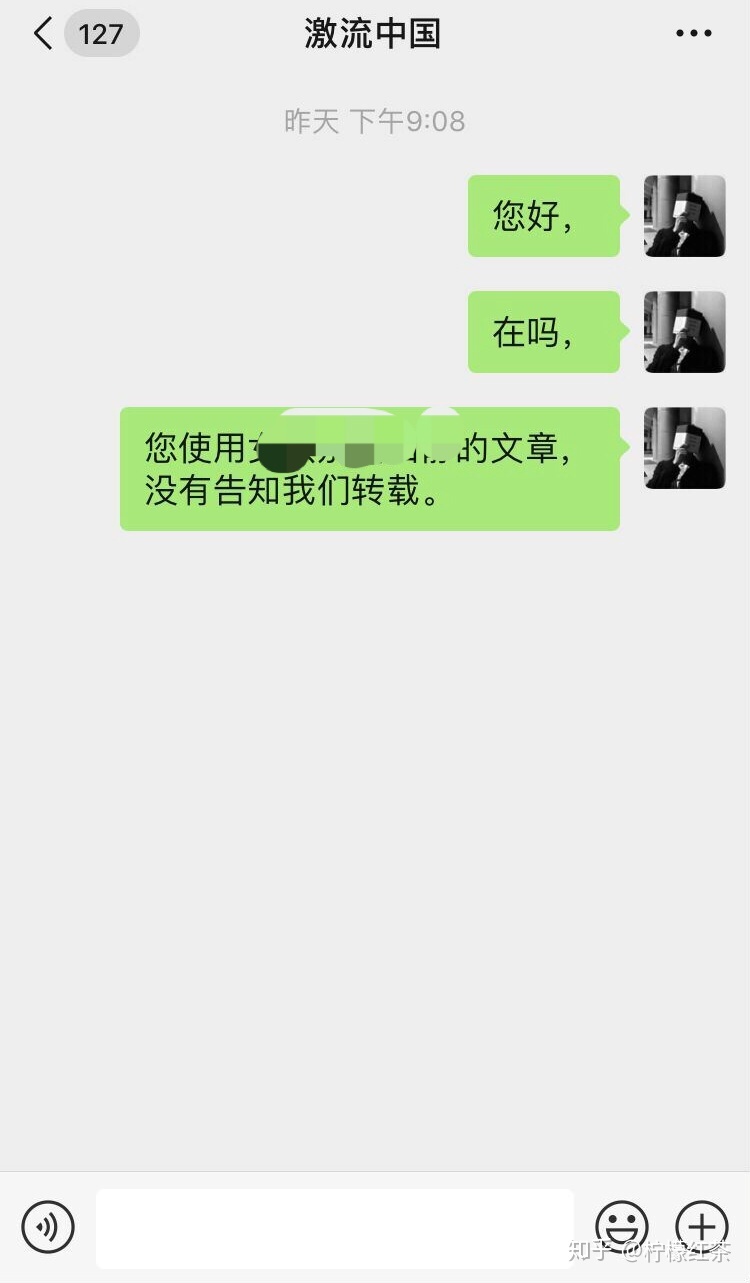The image size is (750, 1283).
Task: Select the avatar beside the 在吗 message
Action: pos(684,332)
